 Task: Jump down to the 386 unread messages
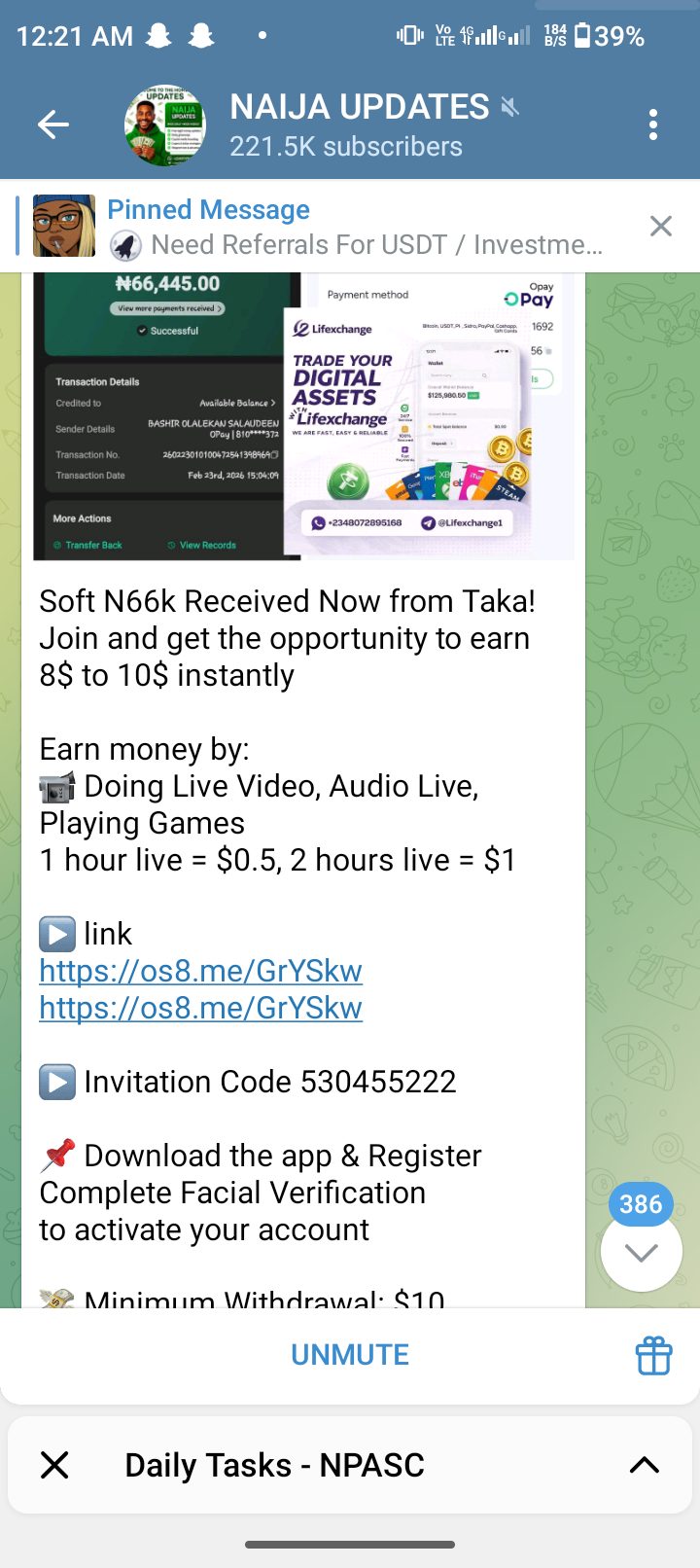point(641,1251)
